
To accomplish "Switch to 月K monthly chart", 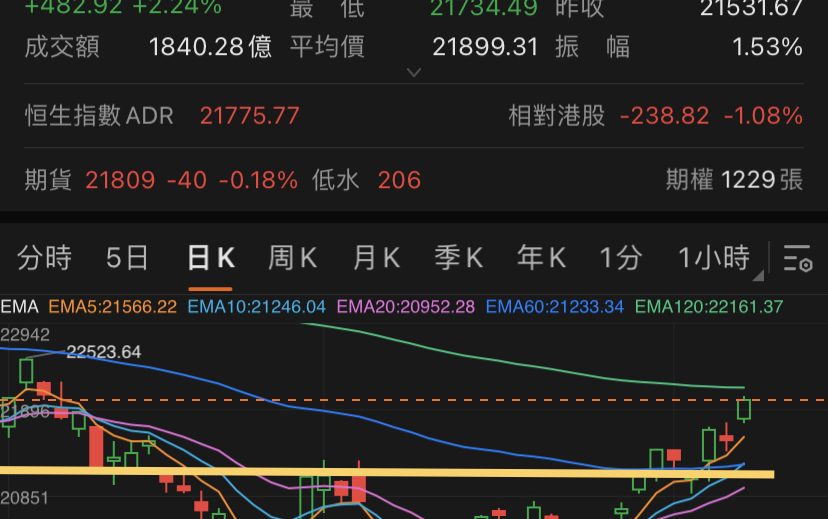I will 376,258.
